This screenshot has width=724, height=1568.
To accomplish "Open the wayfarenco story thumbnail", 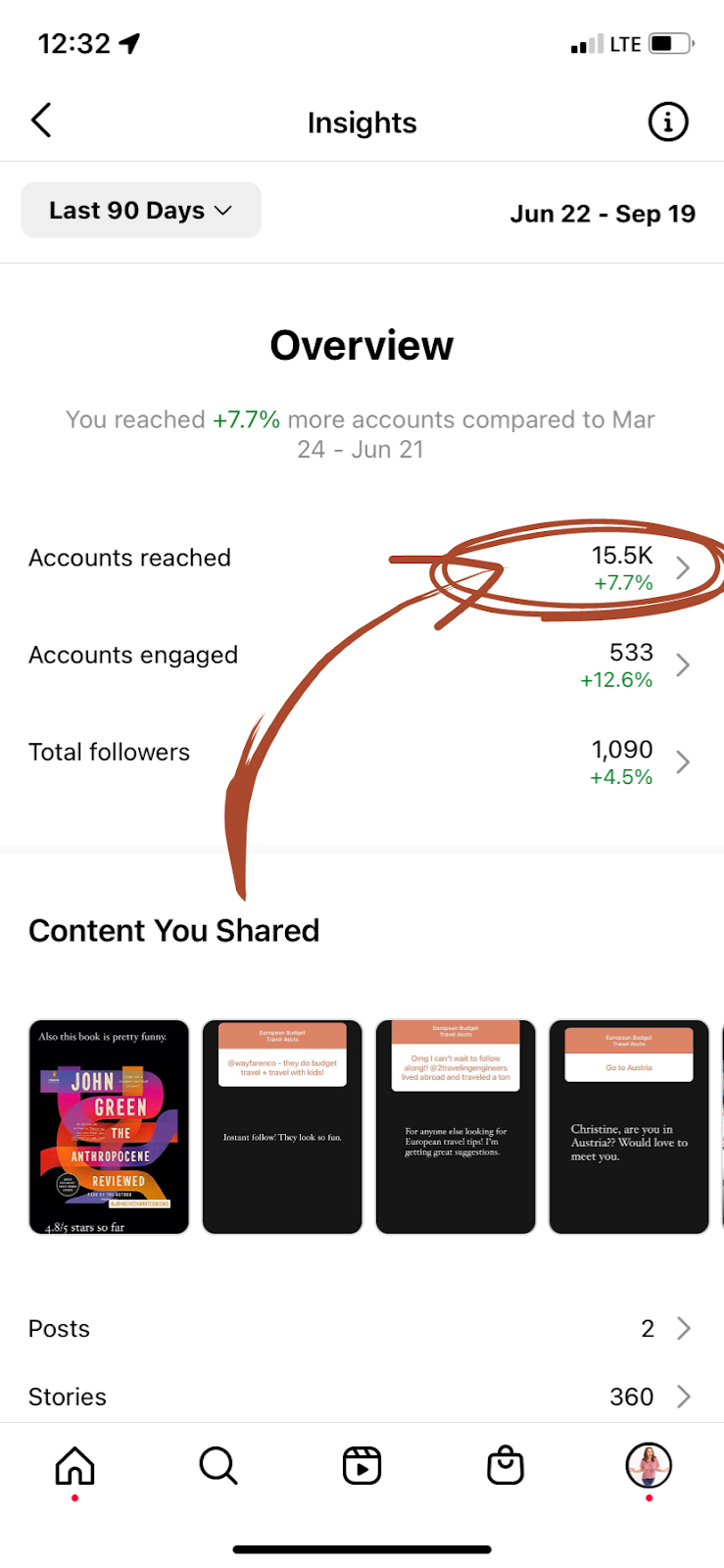I will [282, 1126].
